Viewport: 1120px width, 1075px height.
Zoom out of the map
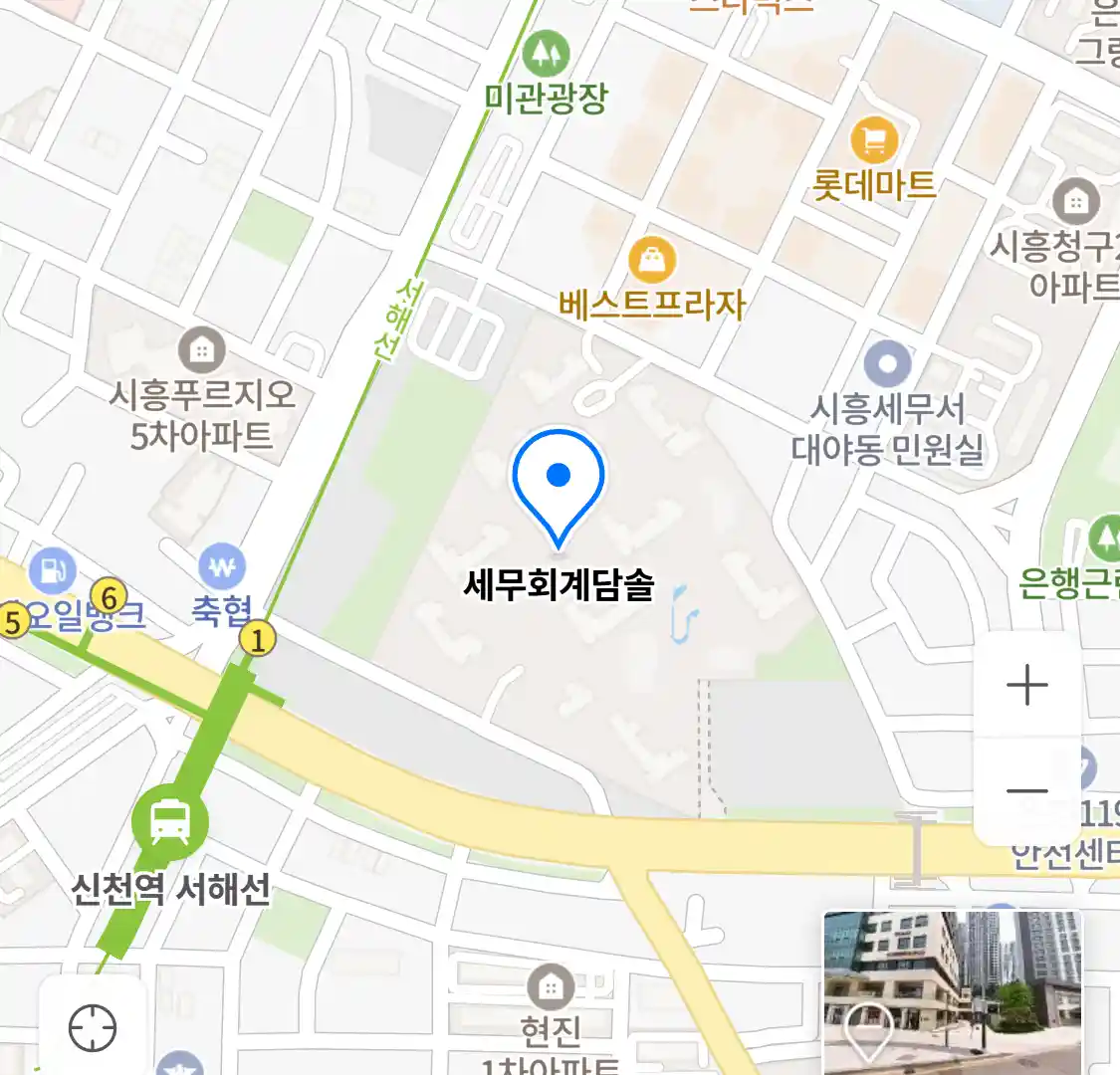[1026, 791]
